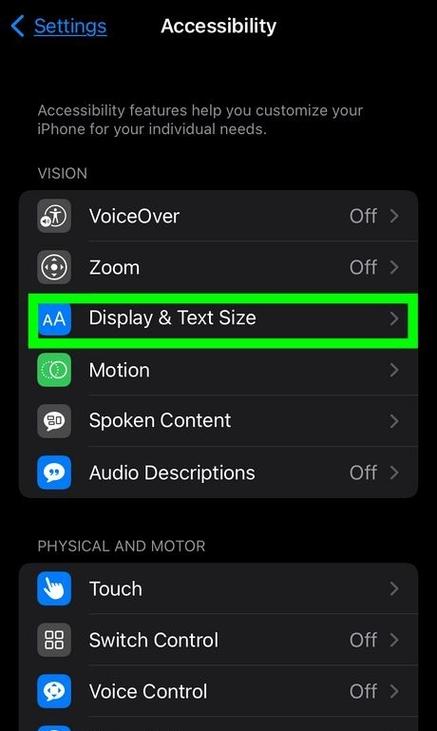Open Audio Descriptions settings
Viewport: 437px width, 731px height.
point(218,472)
